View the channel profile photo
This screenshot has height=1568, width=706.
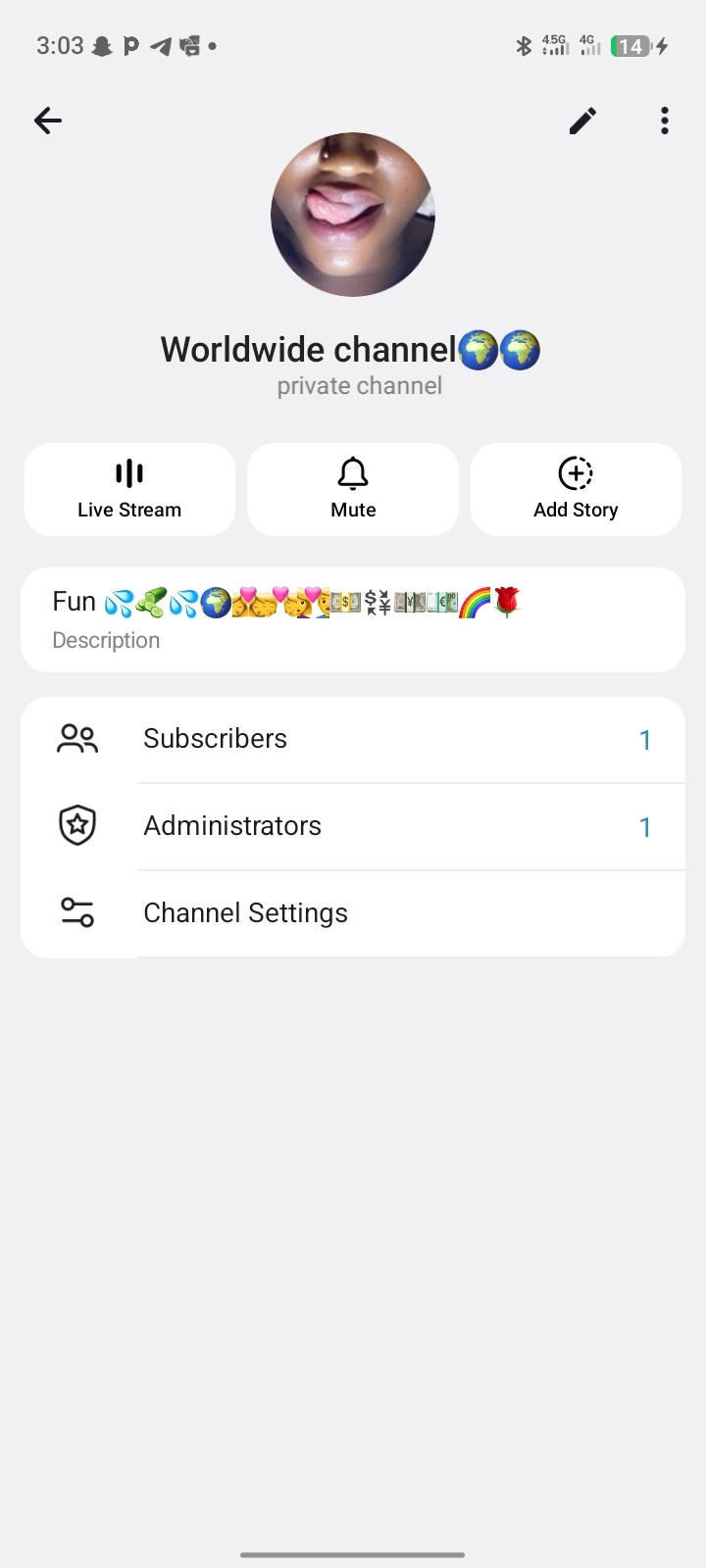(353, 215)
